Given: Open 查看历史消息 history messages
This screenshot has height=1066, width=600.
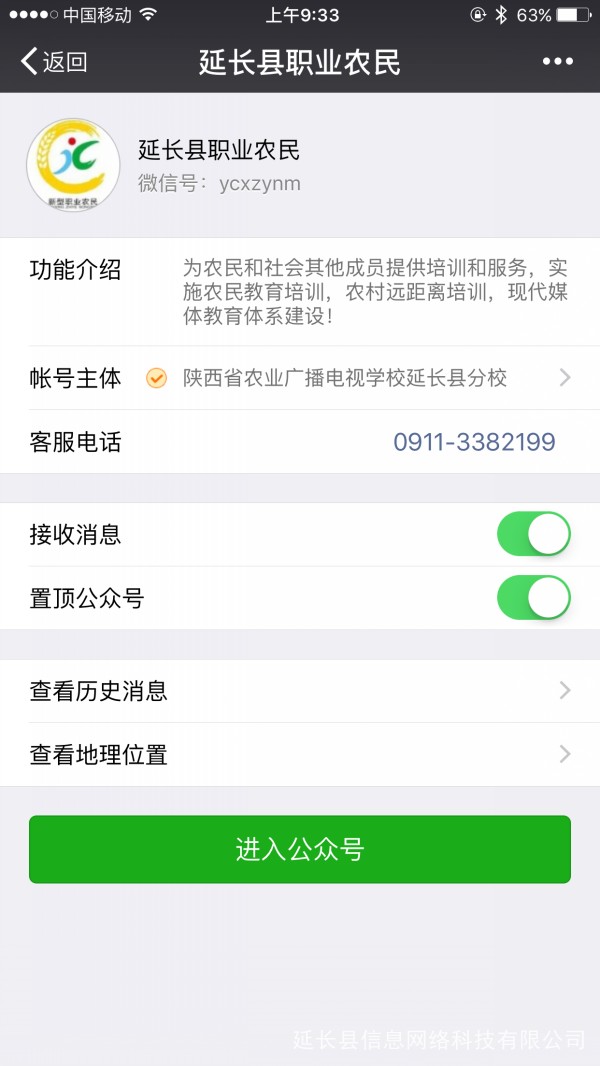Looking at the screenshot, I should pyautogui.click(x=300, y=691).
